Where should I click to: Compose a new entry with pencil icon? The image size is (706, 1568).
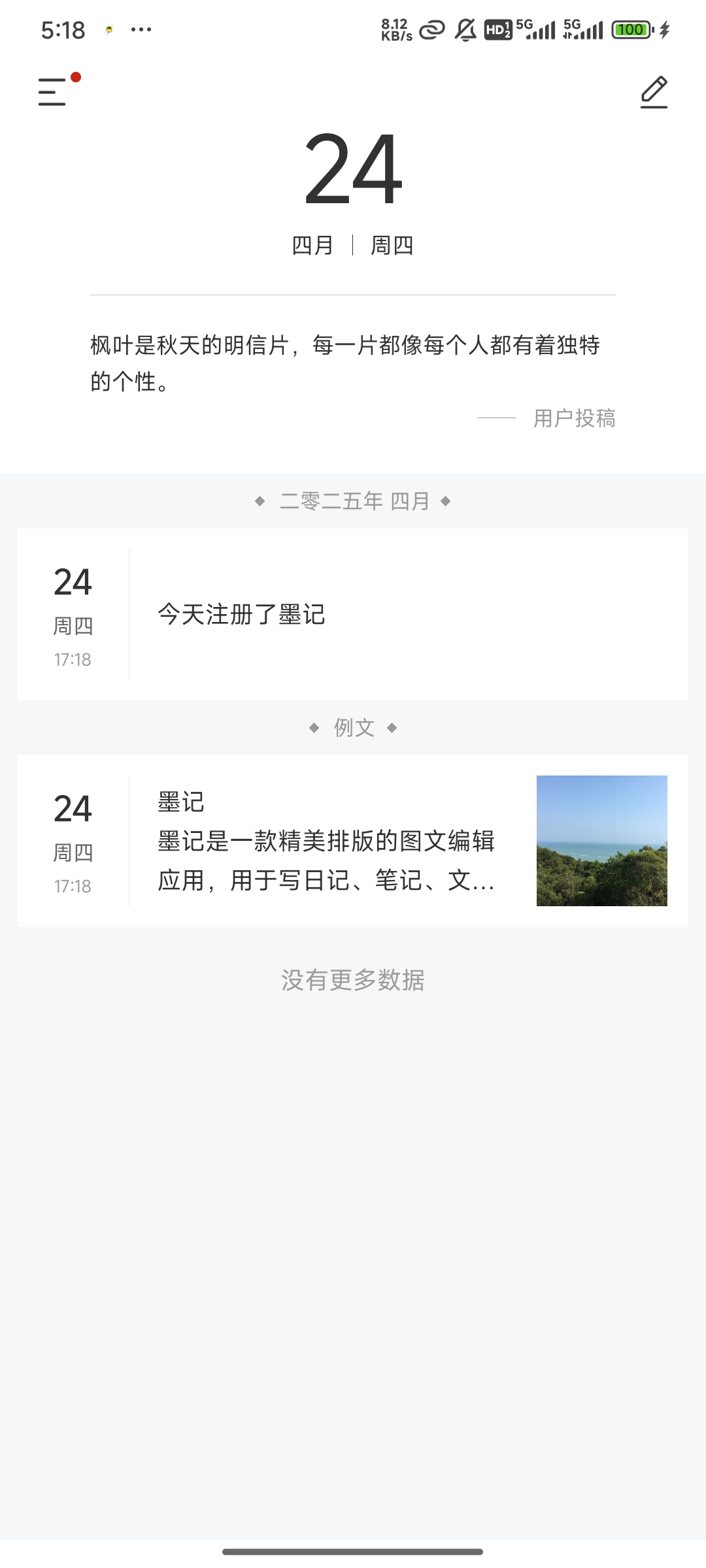click(654, 92)
